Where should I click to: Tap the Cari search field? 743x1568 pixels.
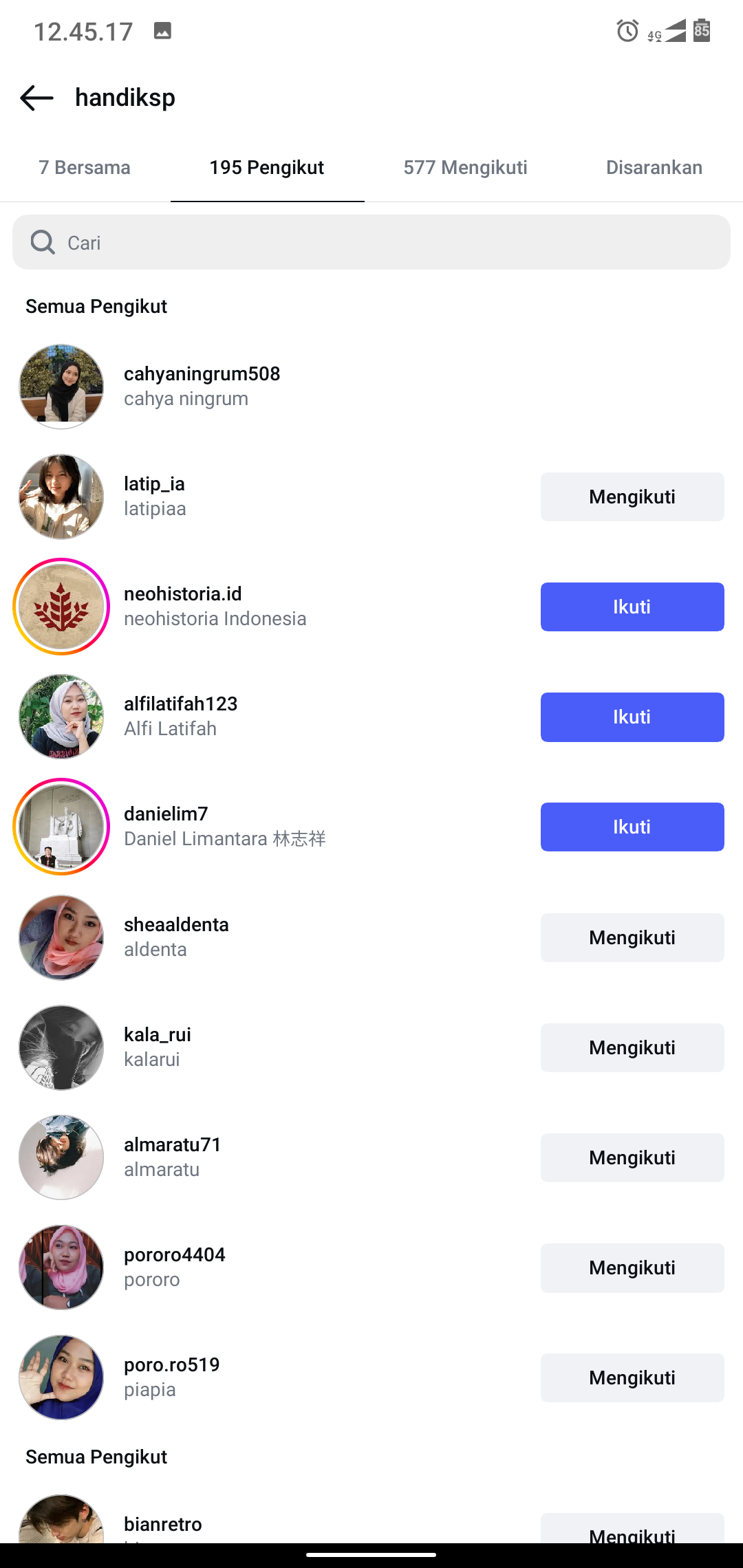[371, 242]
